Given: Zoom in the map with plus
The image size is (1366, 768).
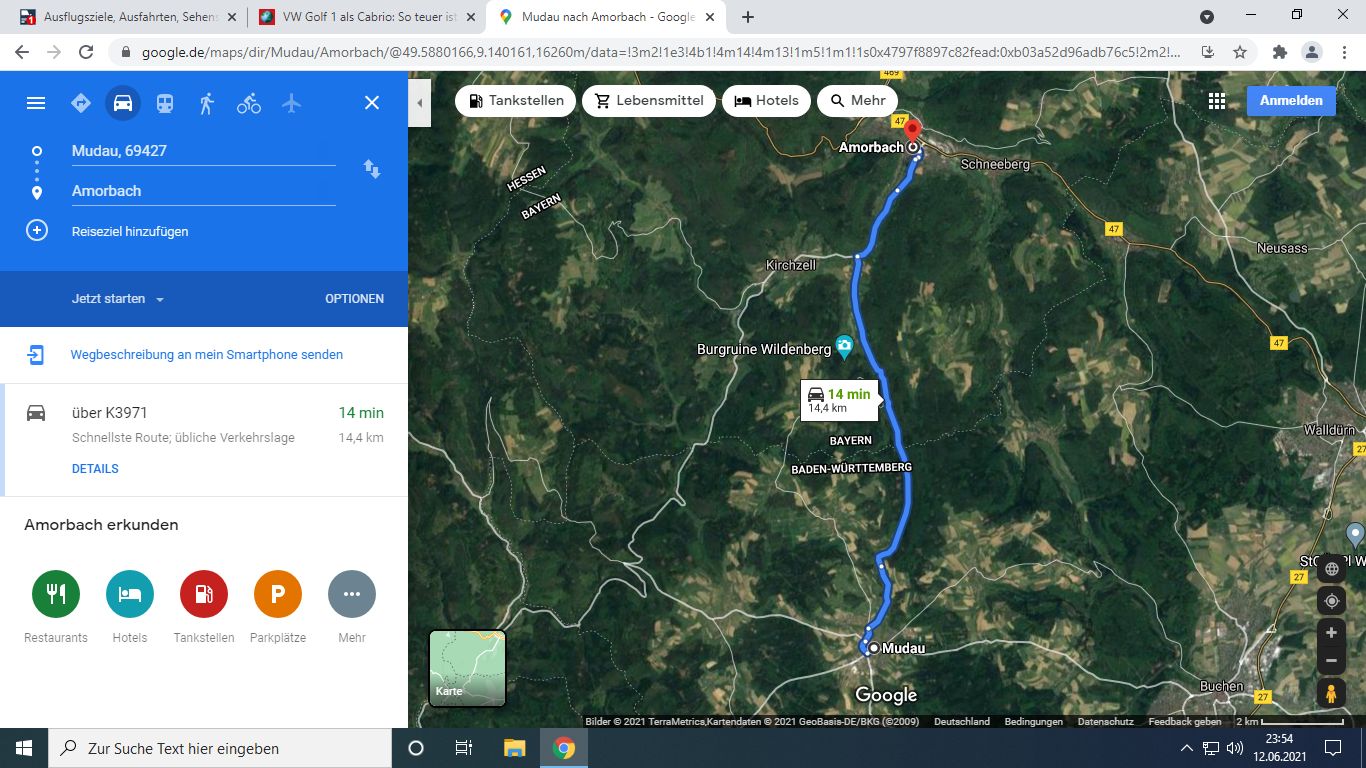Looking at the screenshot, I should coord(1331,633).
